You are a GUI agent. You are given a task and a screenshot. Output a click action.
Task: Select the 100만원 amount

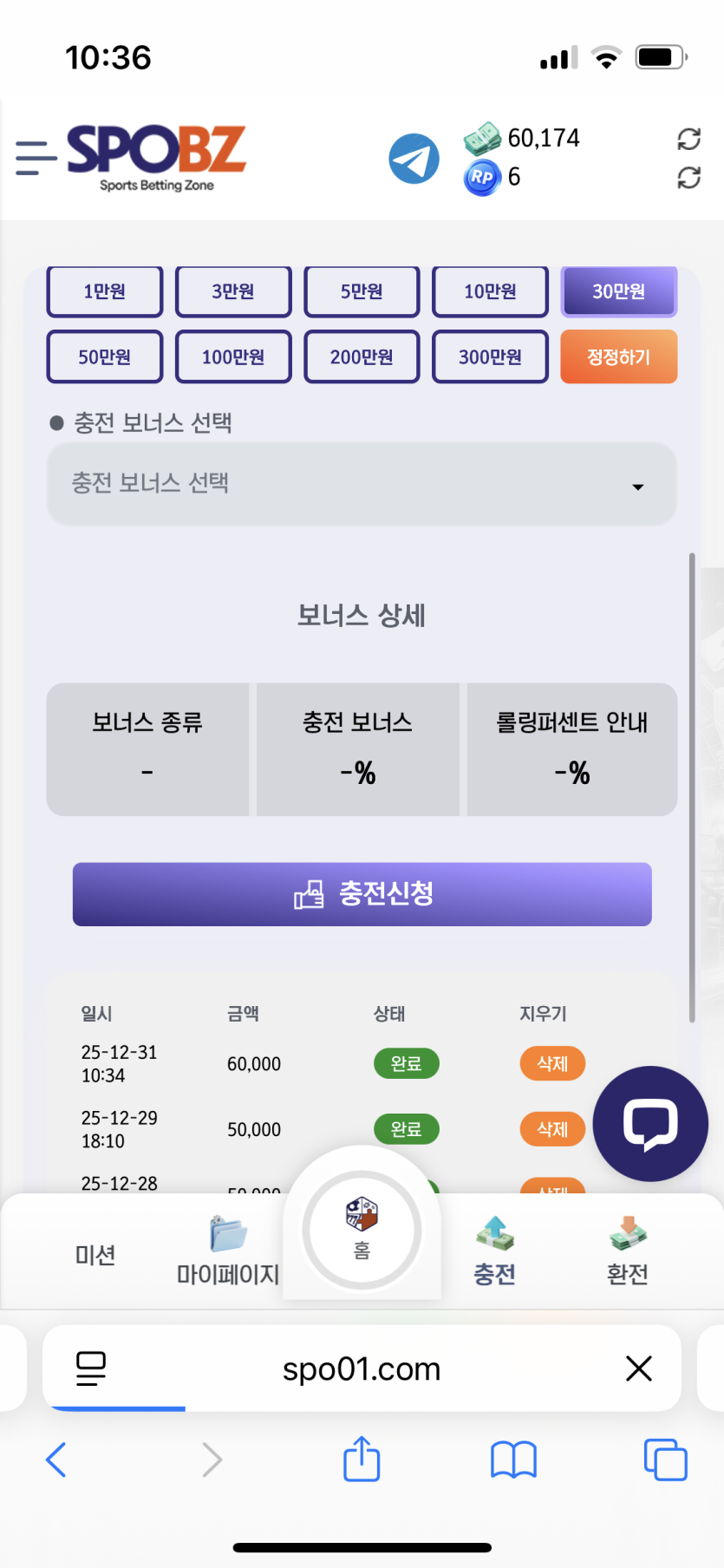pyautogui.click(x=233, y=356)
